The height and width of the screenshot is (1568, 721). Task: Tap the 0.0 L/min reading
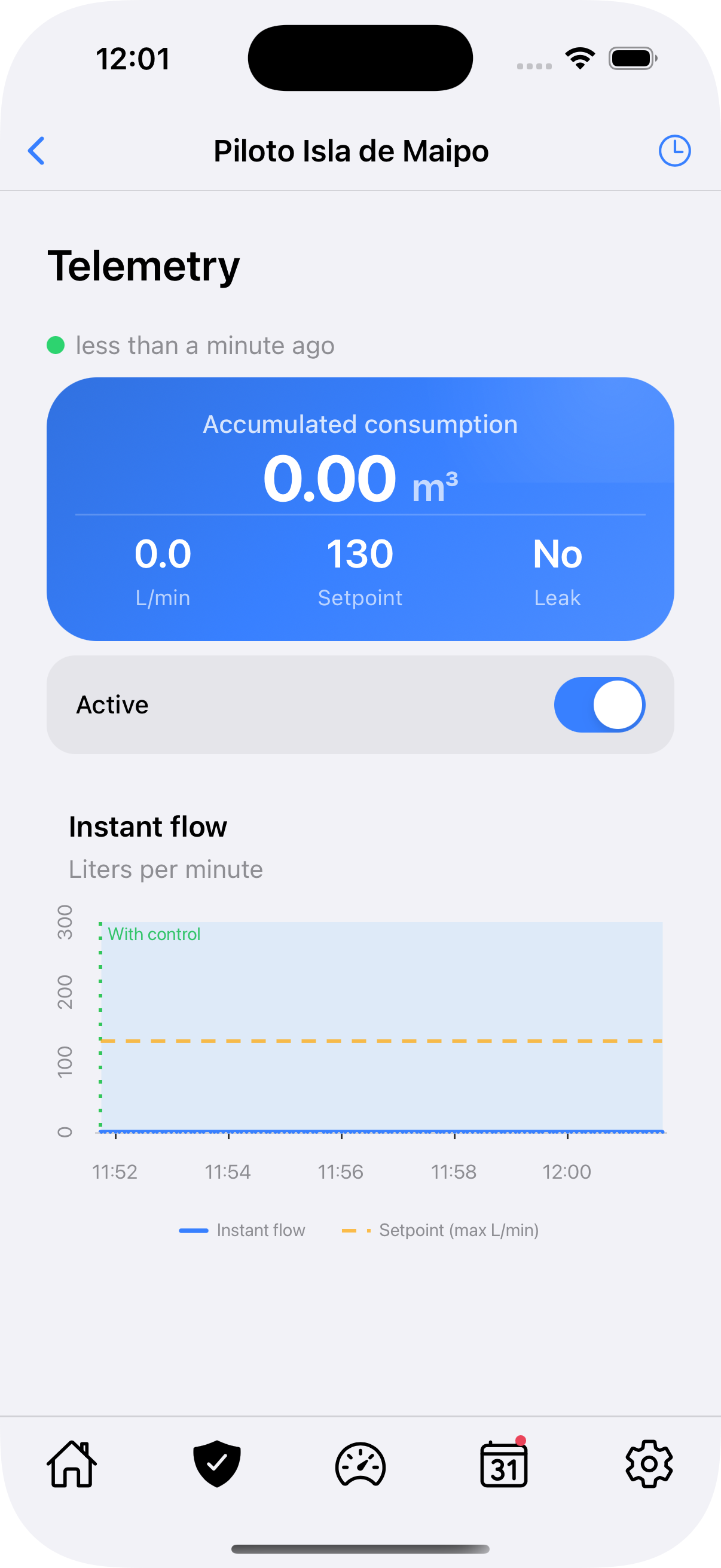pyautogui.click(x=163, y=554)
